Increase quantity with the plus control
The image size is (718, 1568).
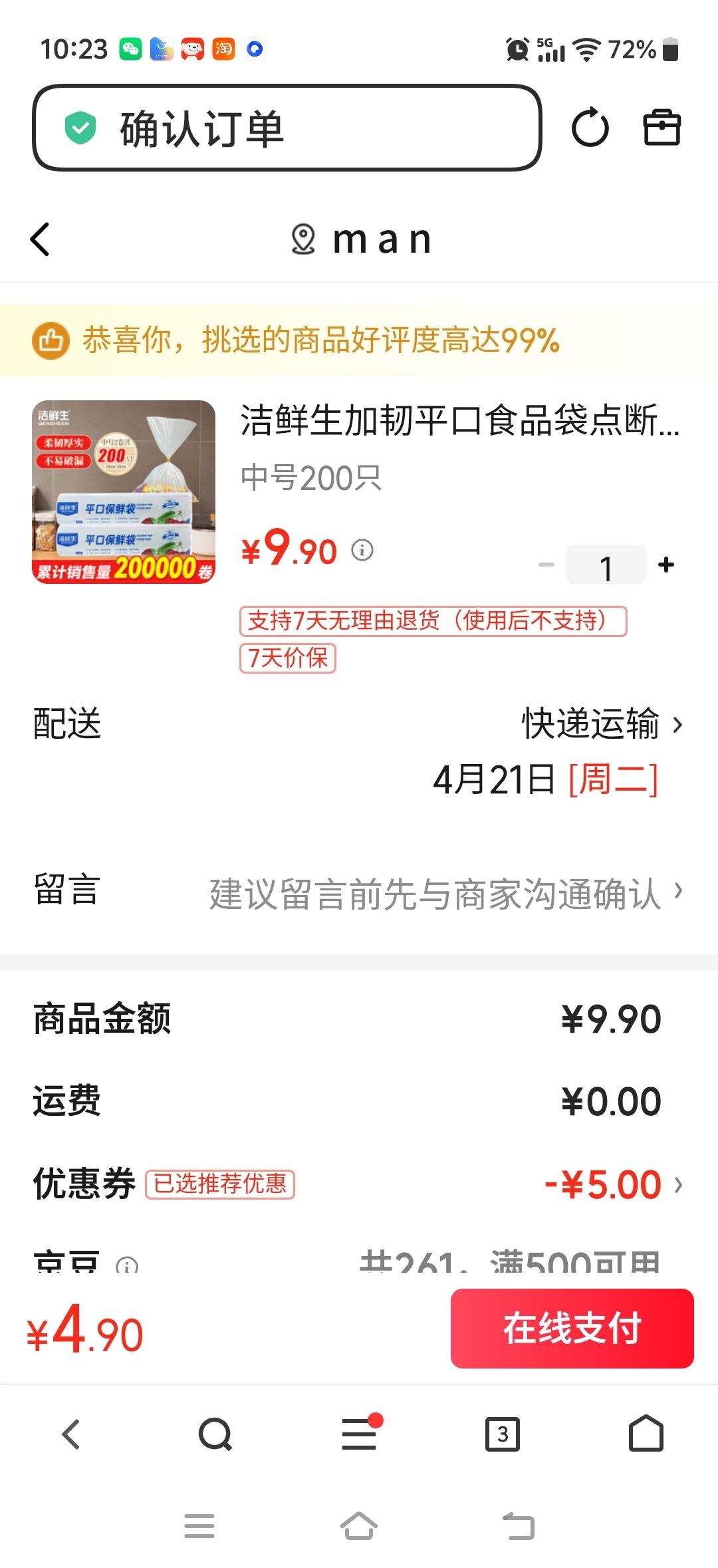pos(665,564)
